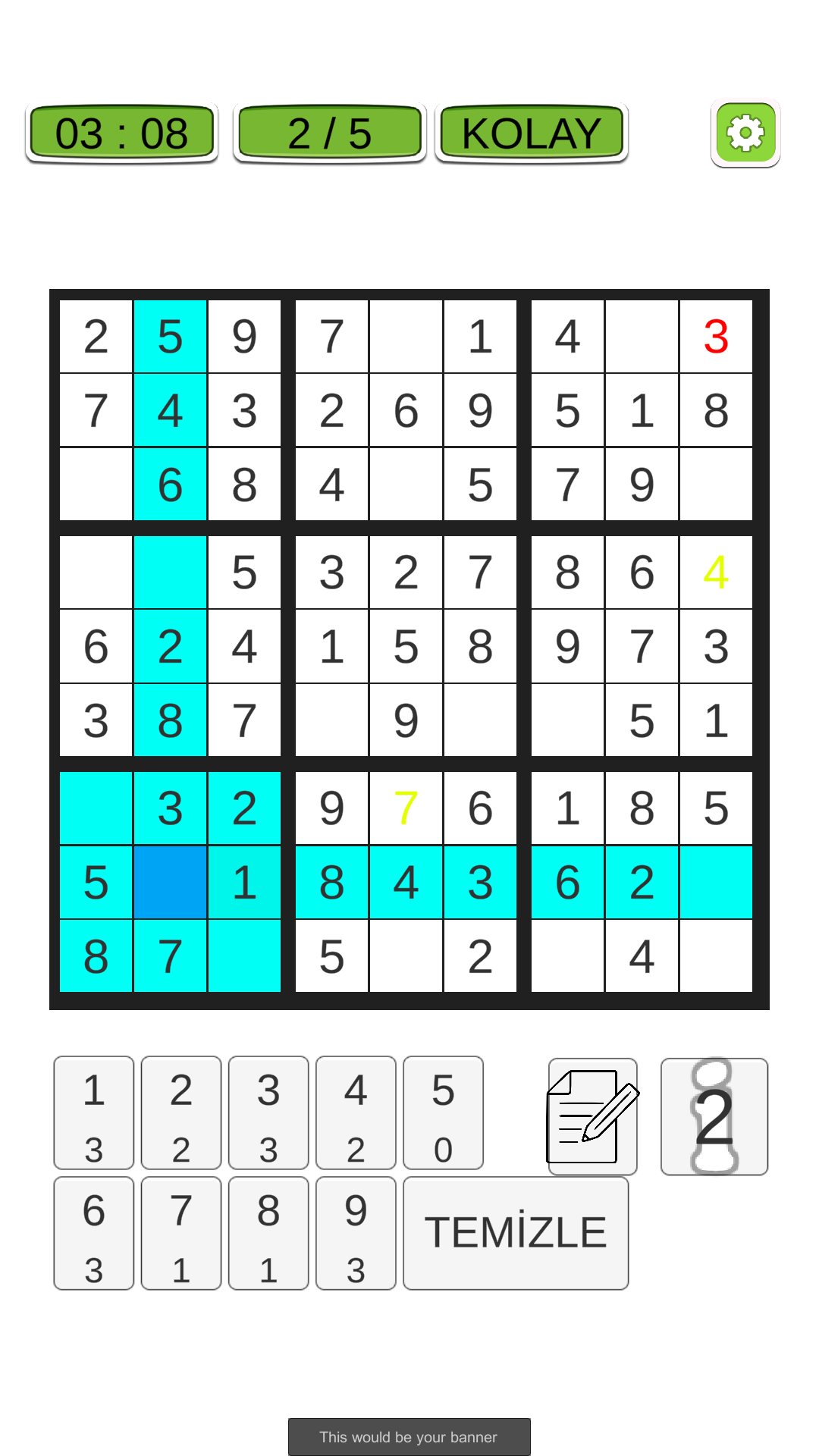Screen dimensions: 819x1456
Task: Tap the number 8 key
Action: [268, 1233]
